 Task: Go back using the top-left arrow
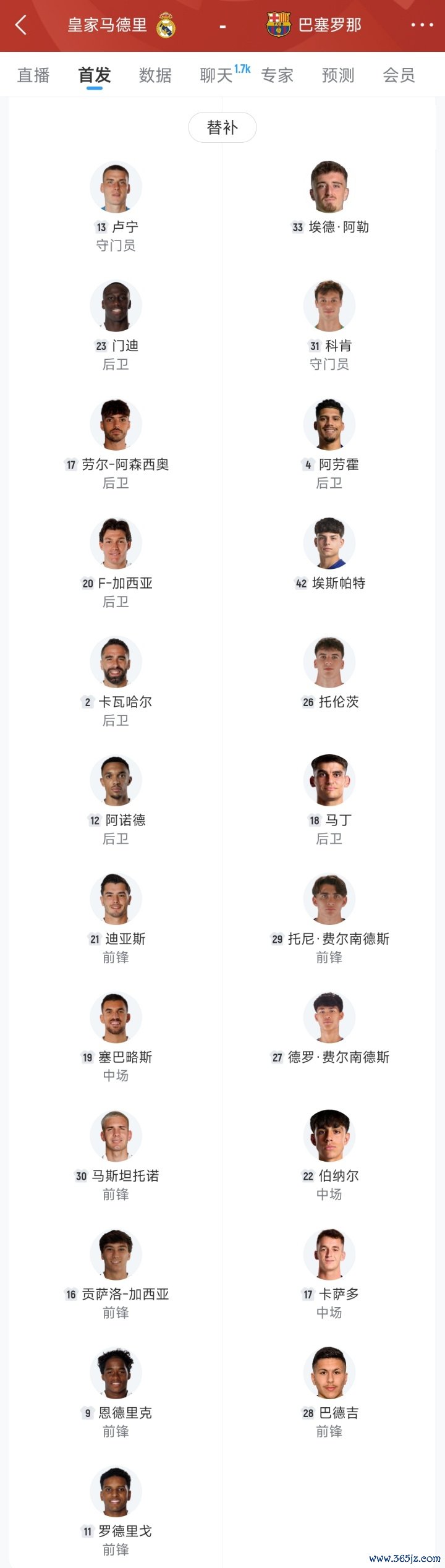pos(20,25)
